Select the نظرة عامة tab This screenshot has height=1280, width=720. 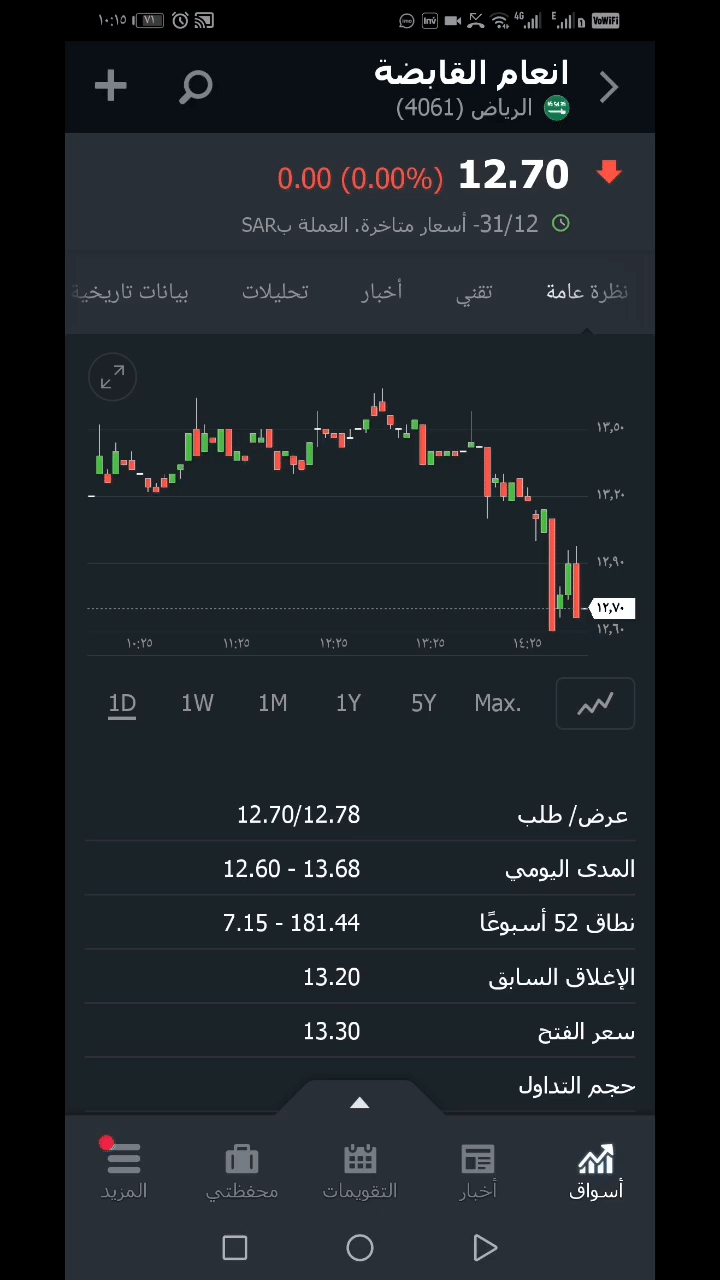[586, 292]
